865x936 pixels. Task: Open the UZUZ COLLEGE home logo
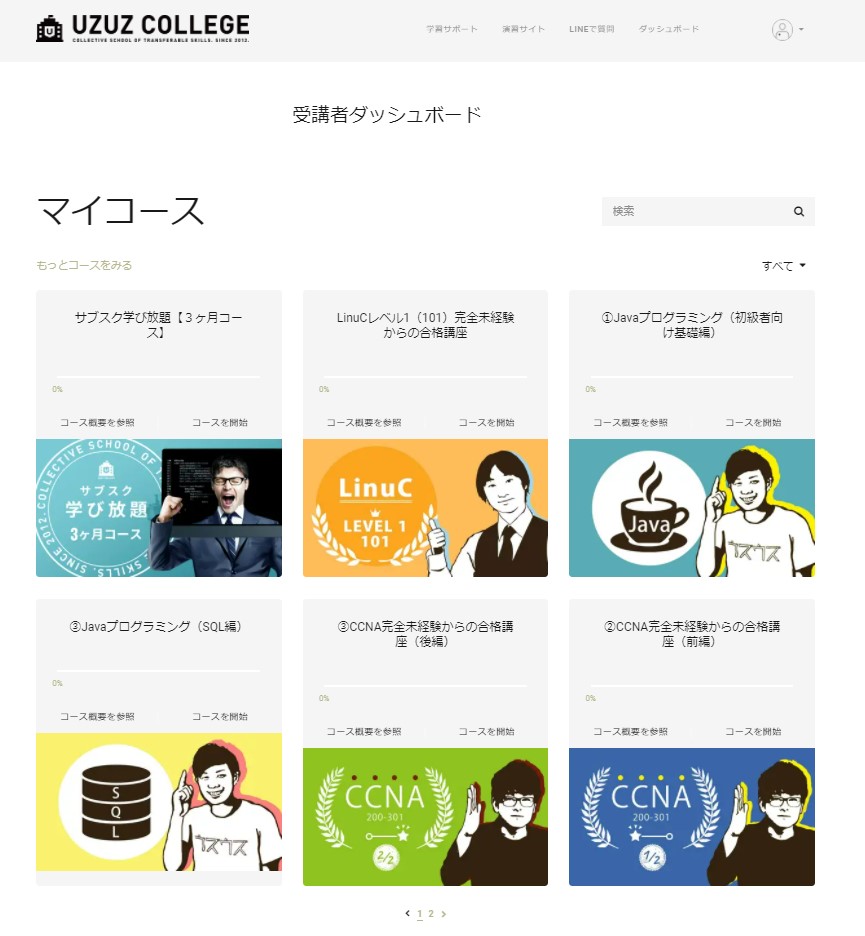point(143,28)
